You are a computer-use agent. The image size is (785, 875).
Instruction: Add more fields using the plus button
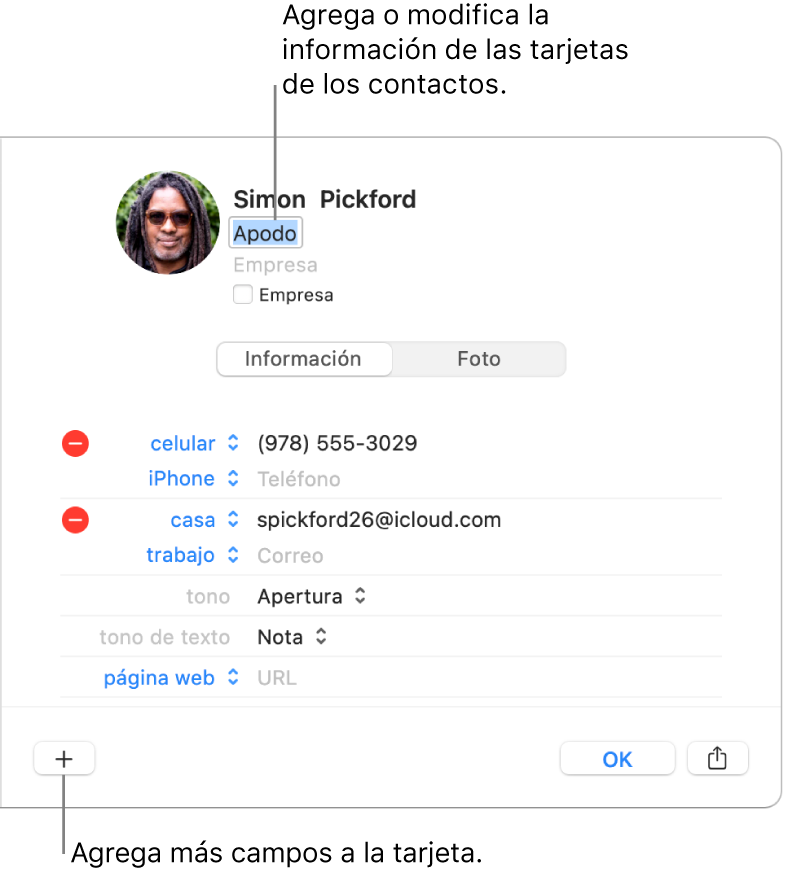[64, 758]
